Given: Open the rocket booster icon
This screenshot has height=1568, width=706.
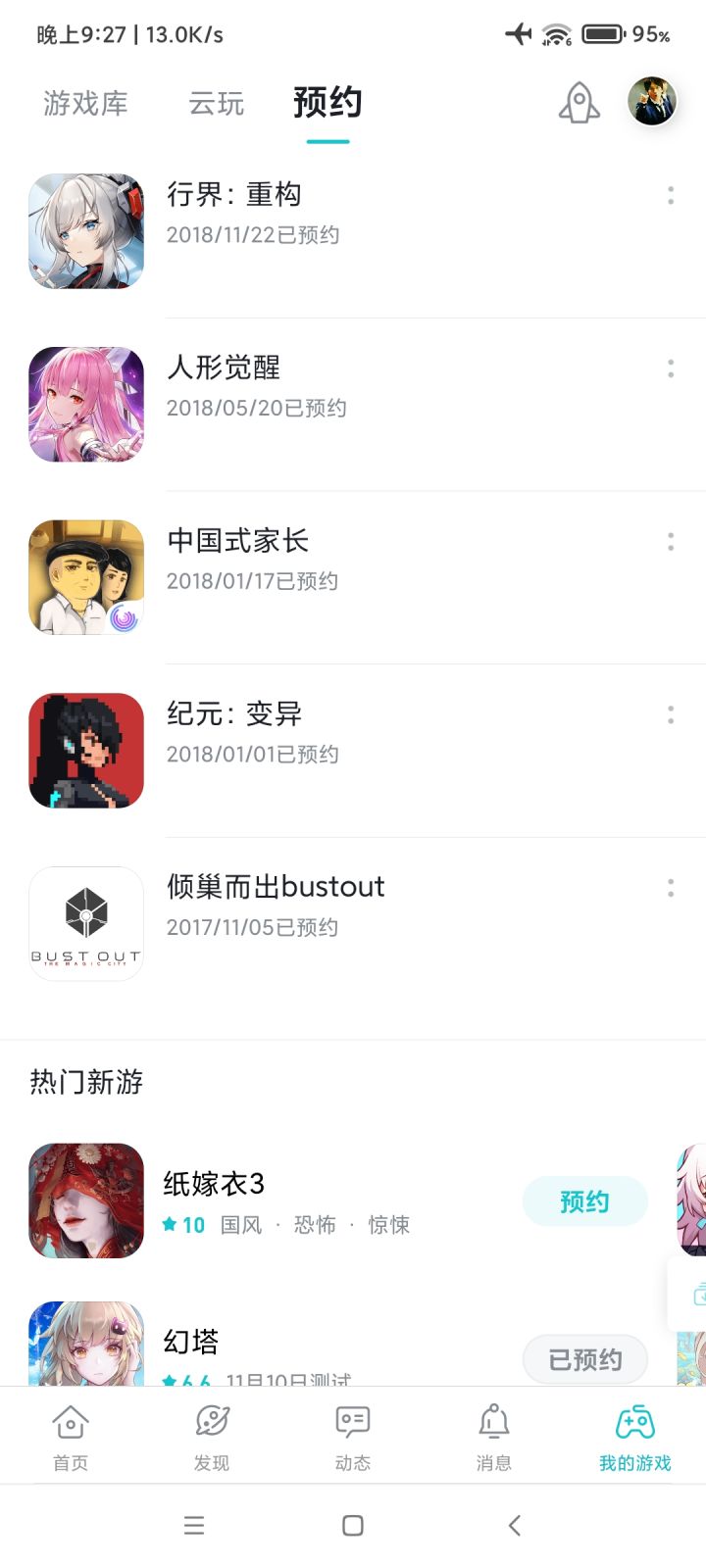Looking at the screenshot, I should coord(579,103).
